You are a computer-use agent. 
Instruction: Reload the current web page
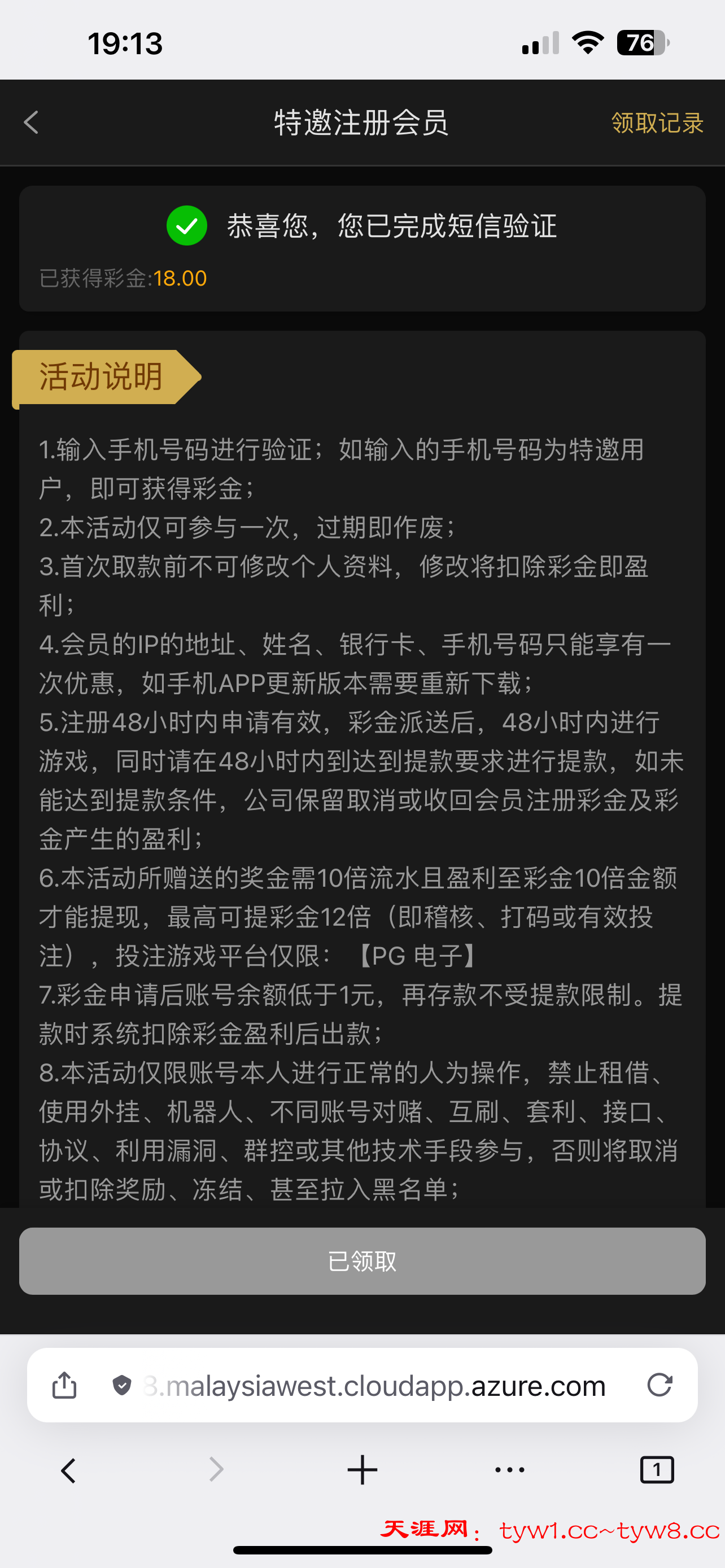coord(660,1385)
